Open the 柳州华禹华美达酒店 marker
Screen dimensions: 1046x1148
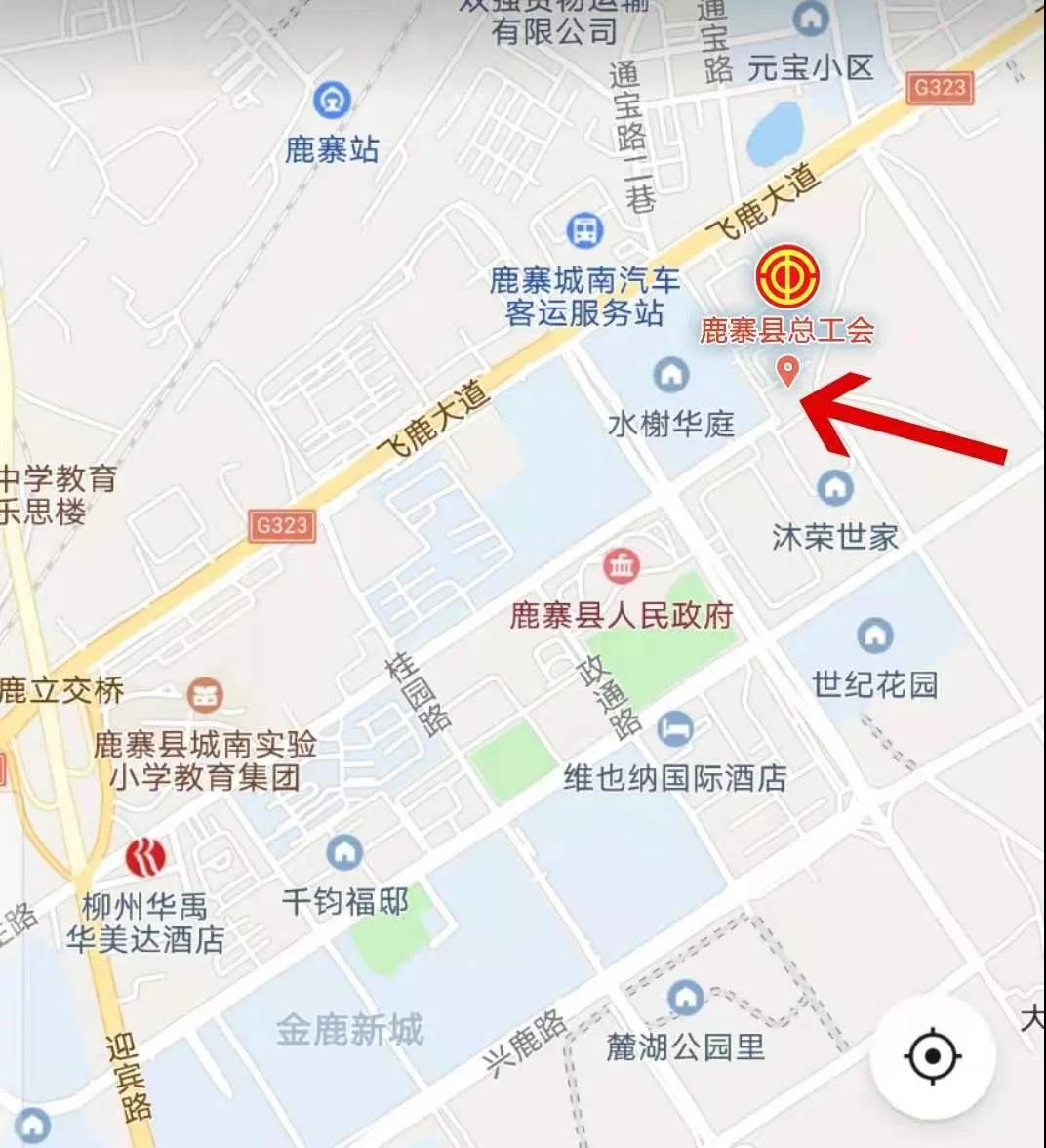[x=145, y=858]
